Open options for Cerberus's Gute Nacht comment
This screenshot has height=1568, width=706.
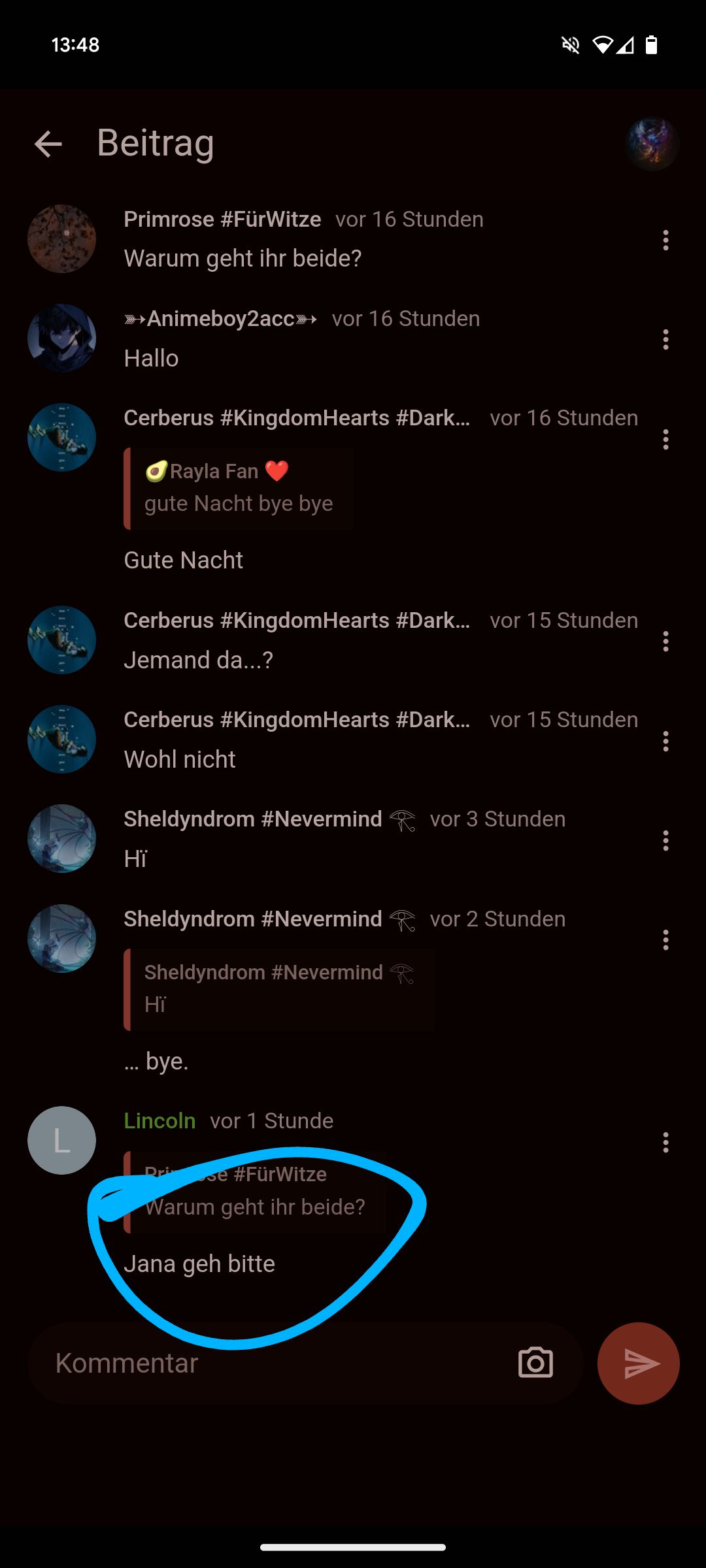665,440
